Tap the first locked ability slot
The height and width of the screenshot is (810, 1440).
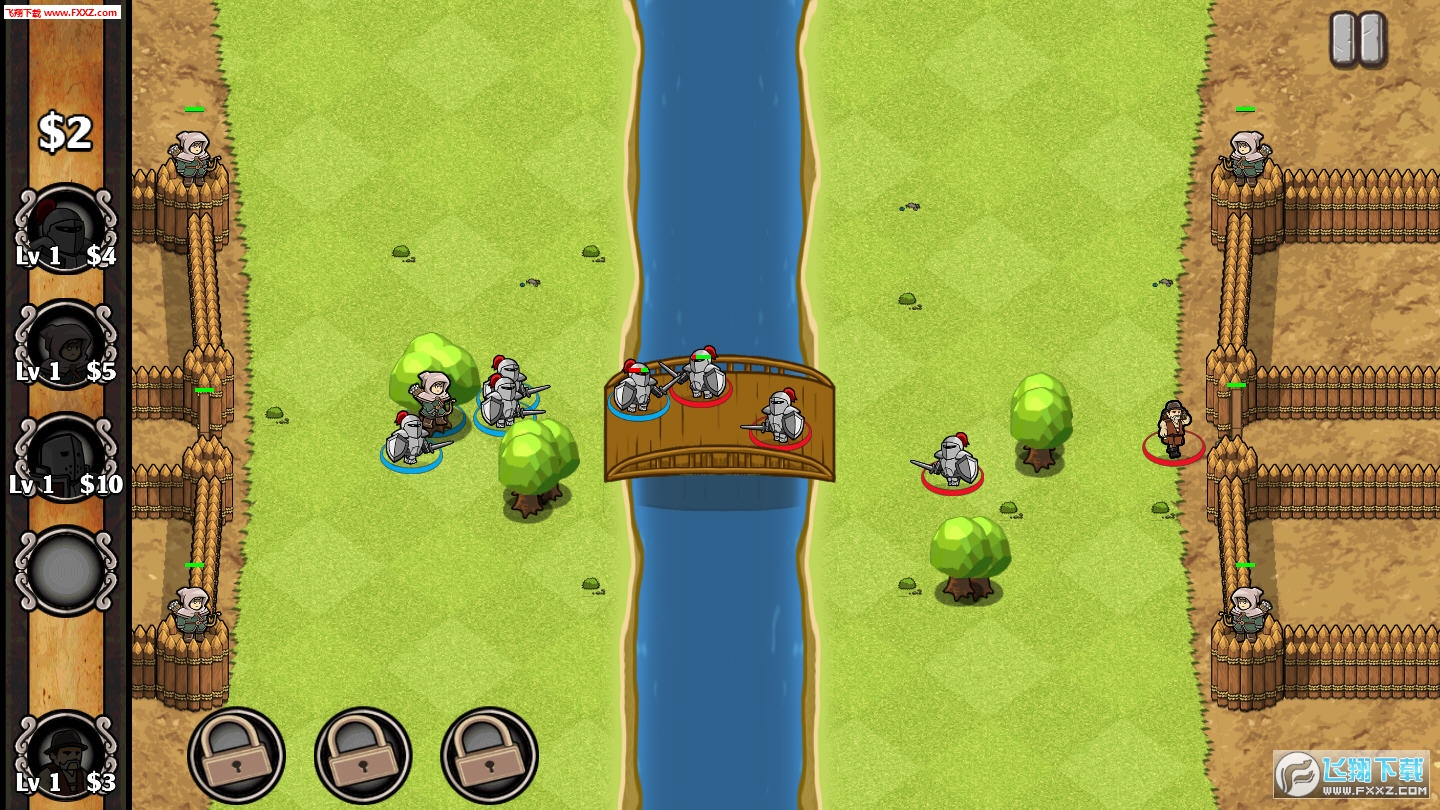click(x=237, y=756)
